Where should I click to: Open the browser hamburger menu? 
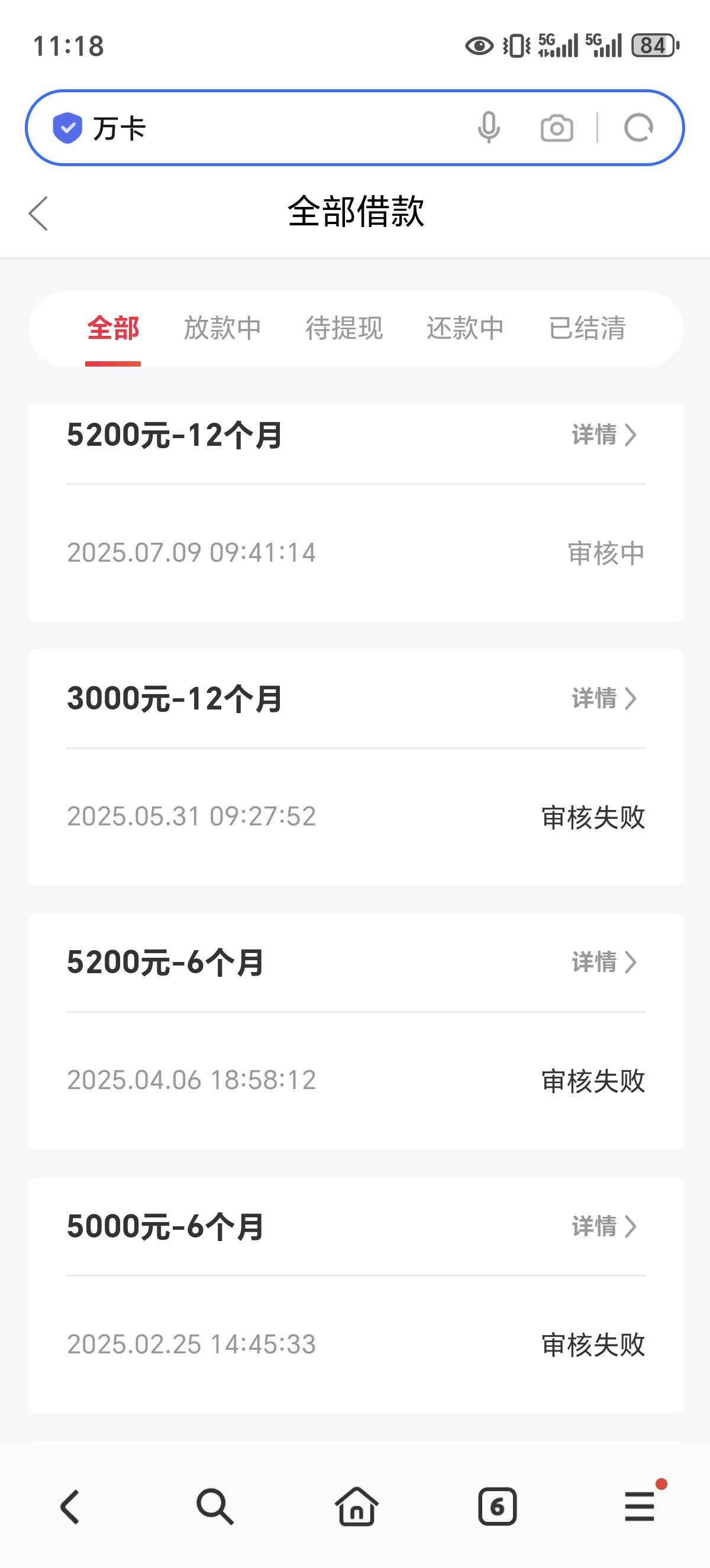[x=640, y=1507]
